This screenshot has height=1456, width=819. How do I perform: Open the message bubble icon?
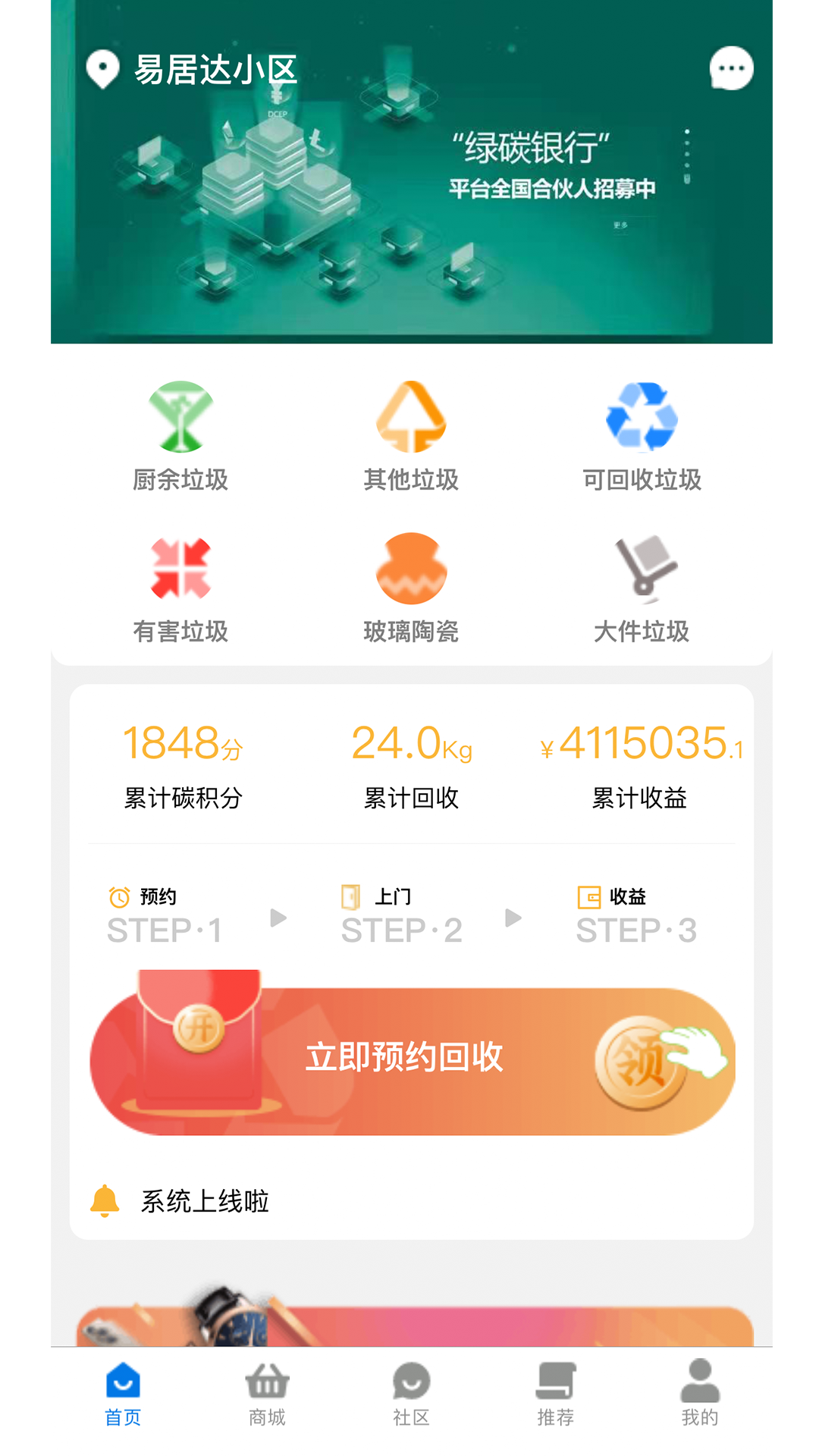(731, 68)
